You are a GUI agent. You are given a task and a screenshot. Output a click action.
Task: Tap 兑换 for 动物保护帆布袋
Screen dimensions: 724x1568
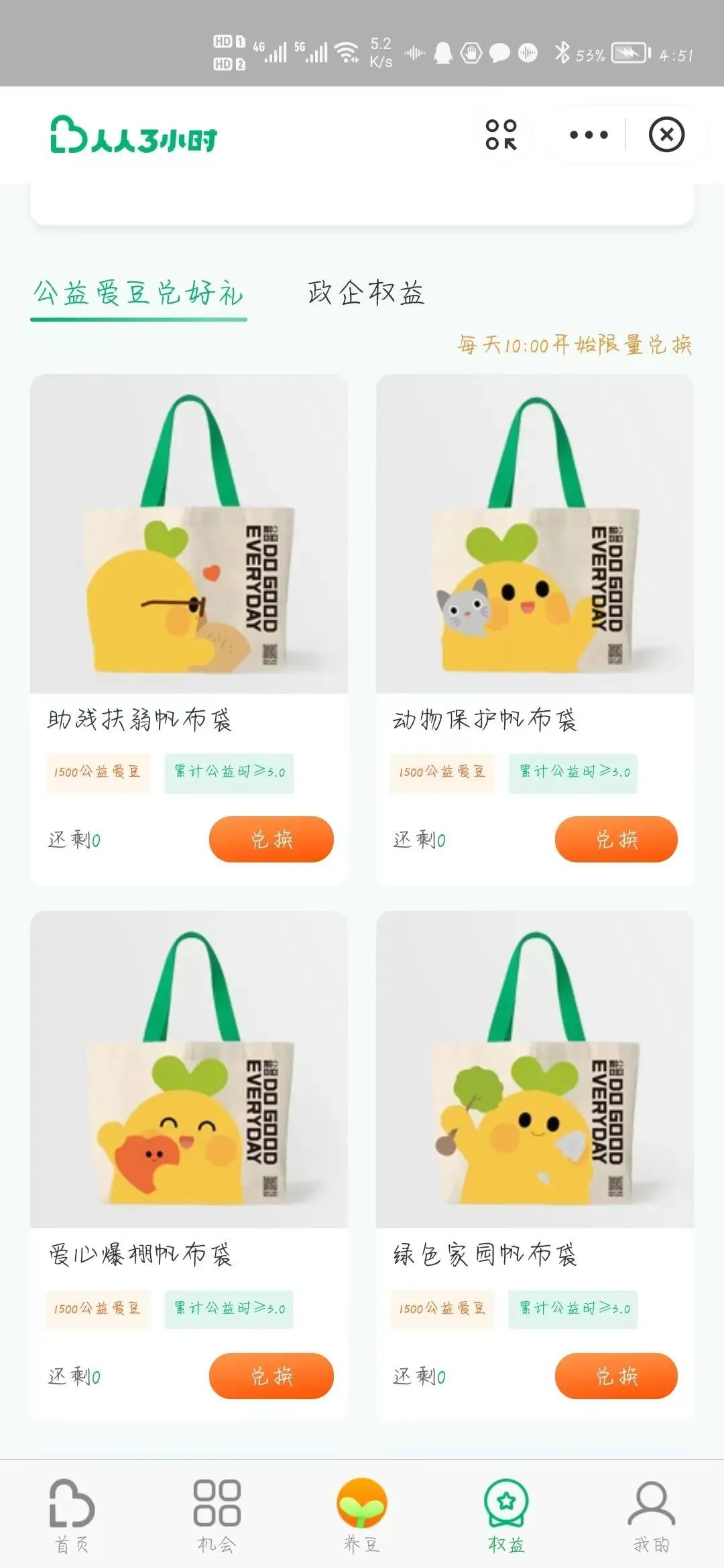click(x=616, y=839)
